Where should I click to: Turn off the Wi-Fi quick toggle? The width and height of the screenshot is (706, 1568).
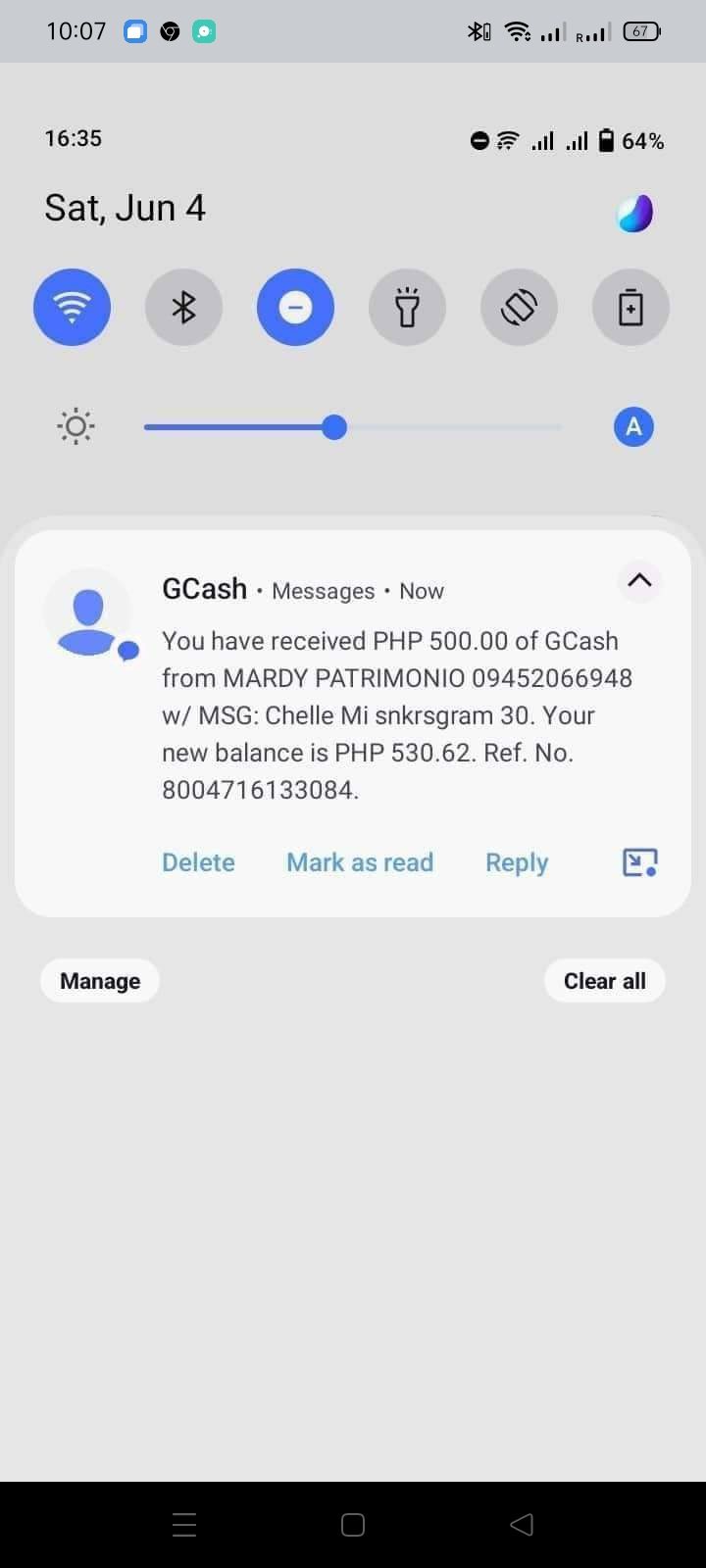[72, 308]
